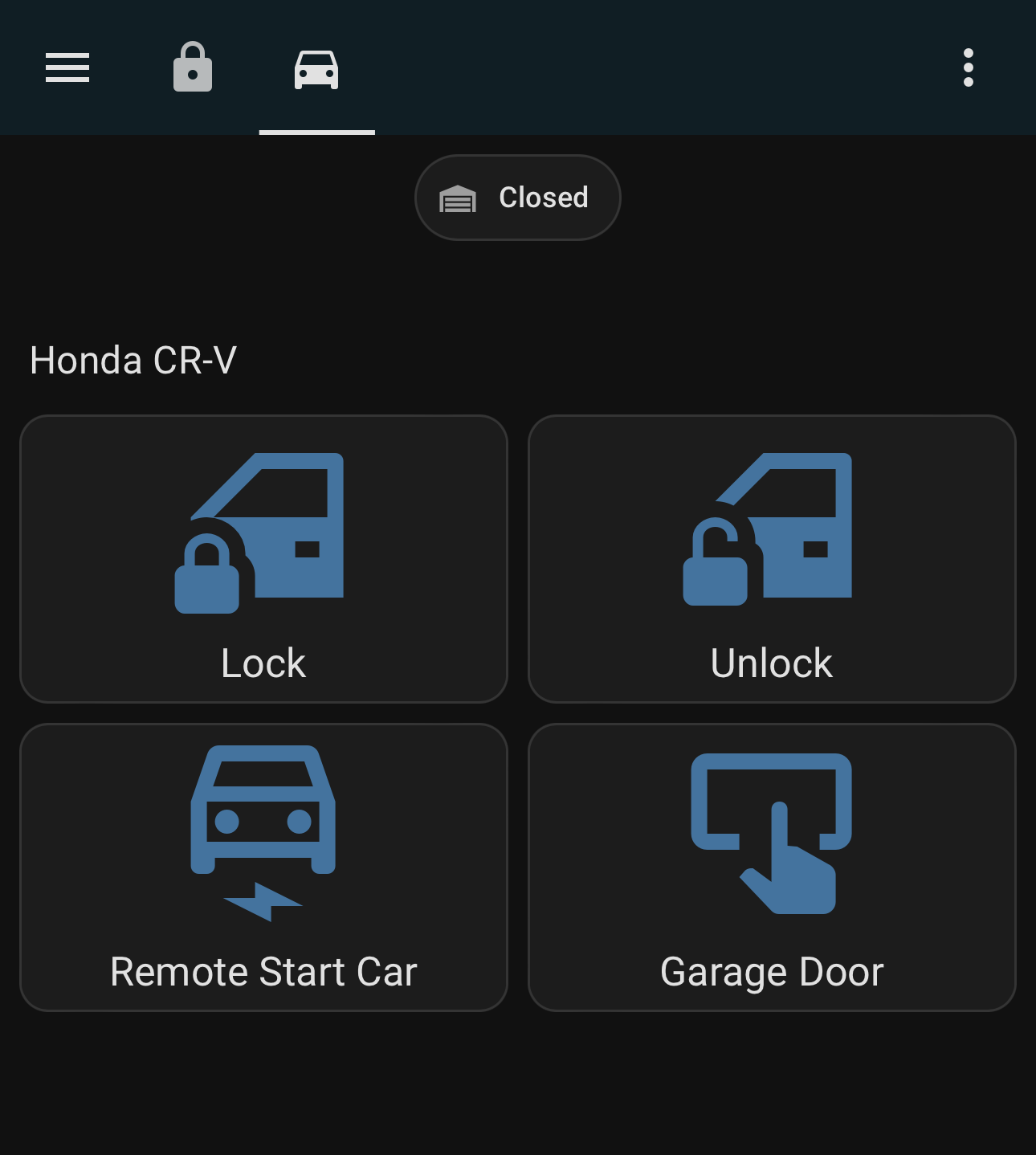The image size is (1036, 1155).
Task: Click the active tab underline indicator
Action: (316, 133)
